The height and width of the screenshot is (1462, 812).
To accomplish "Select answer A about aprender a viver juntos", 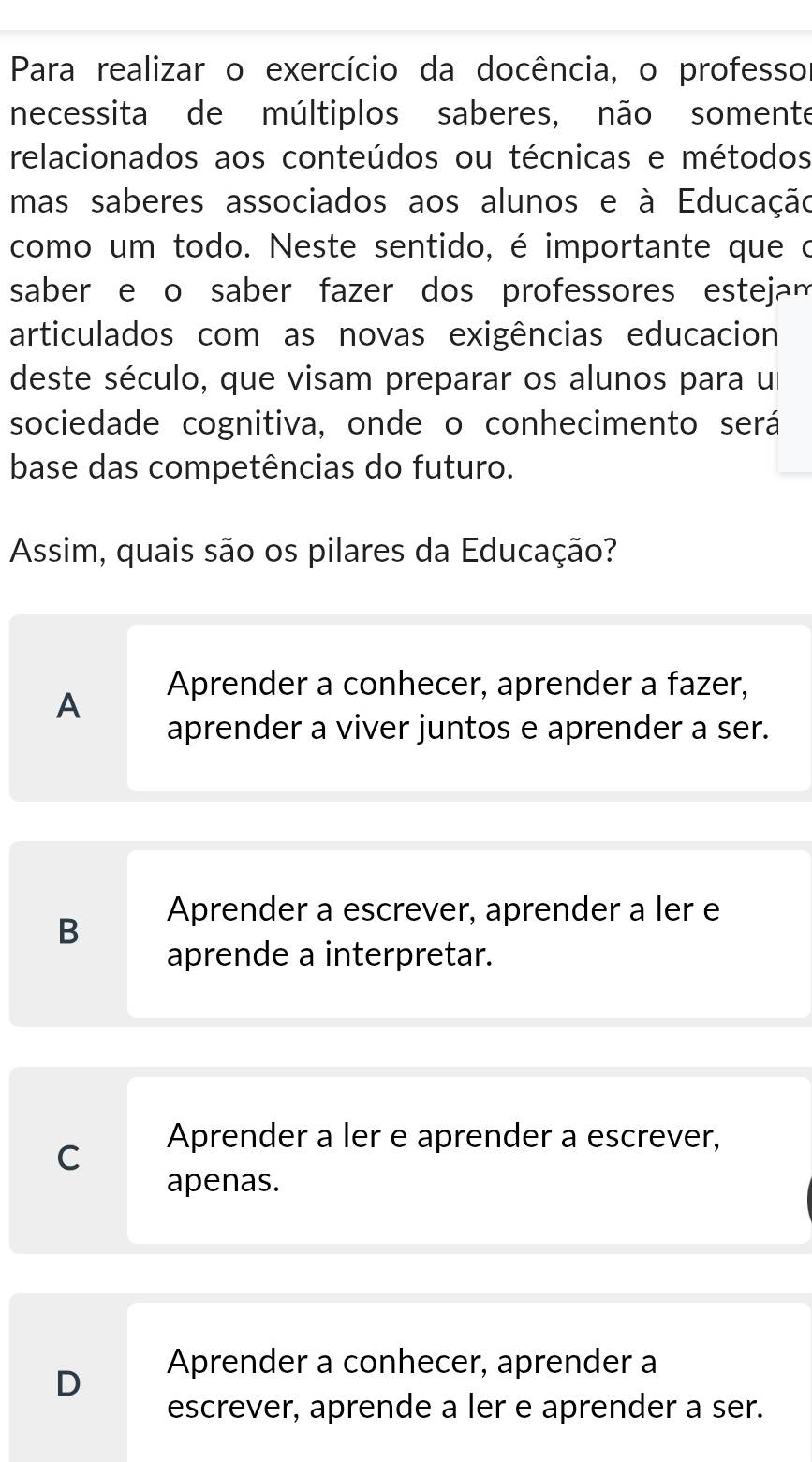I will (410, 708).
